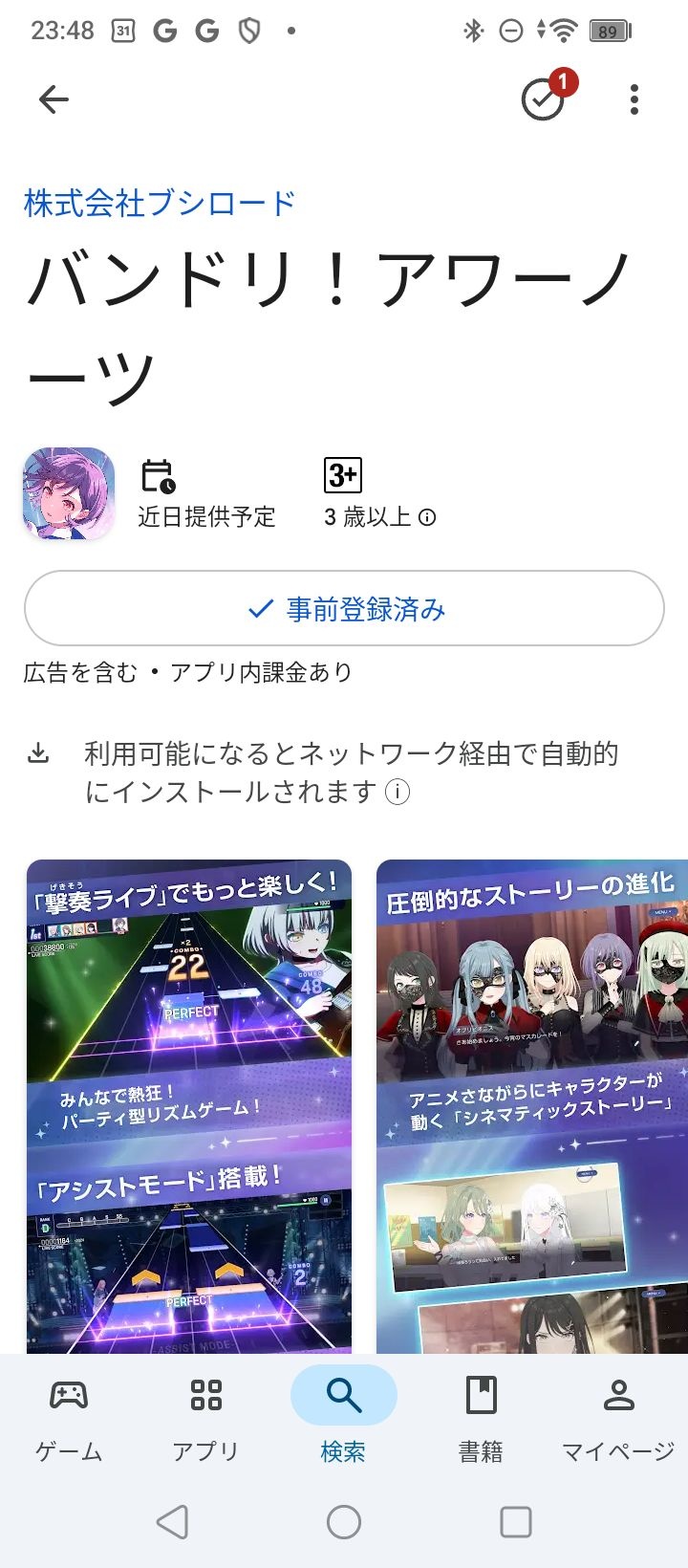Tap the system home button
Screen dimensions: 688x1568
(x=344, y=1522)
